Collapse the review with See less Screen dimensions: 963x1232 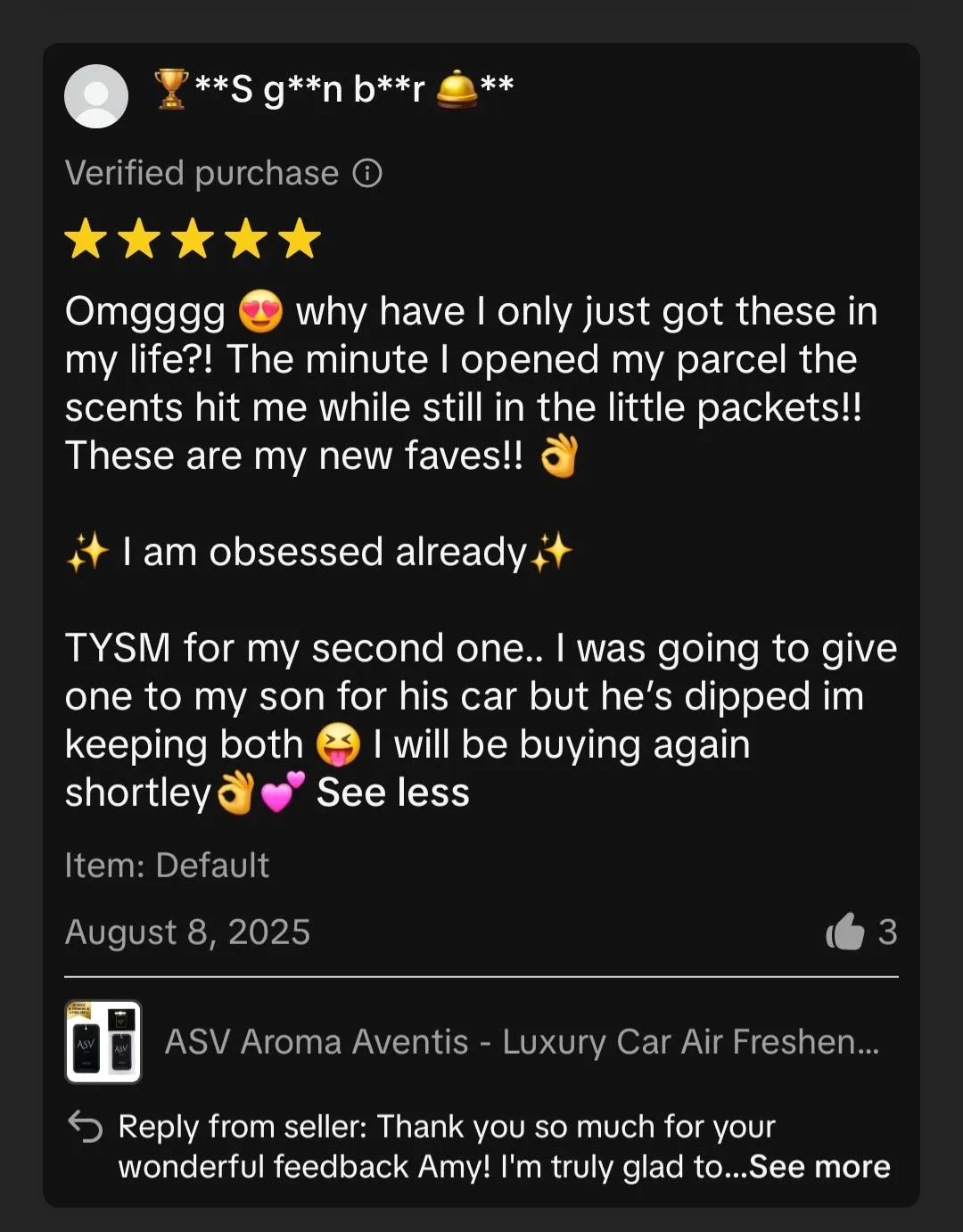[x=393, y=793]
